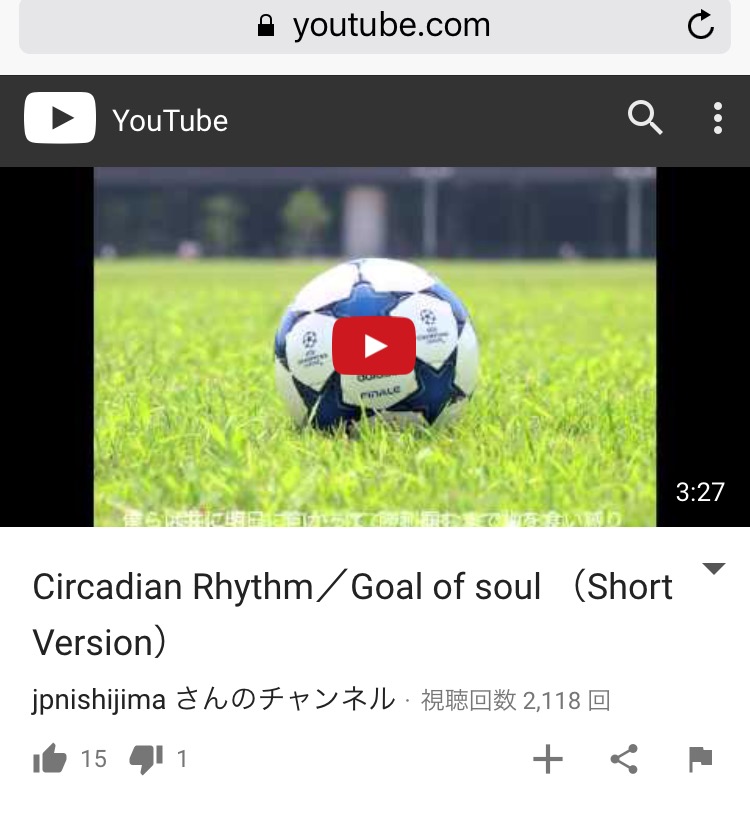
Task: Add the video to a playlist
Action: pos(547,760)
